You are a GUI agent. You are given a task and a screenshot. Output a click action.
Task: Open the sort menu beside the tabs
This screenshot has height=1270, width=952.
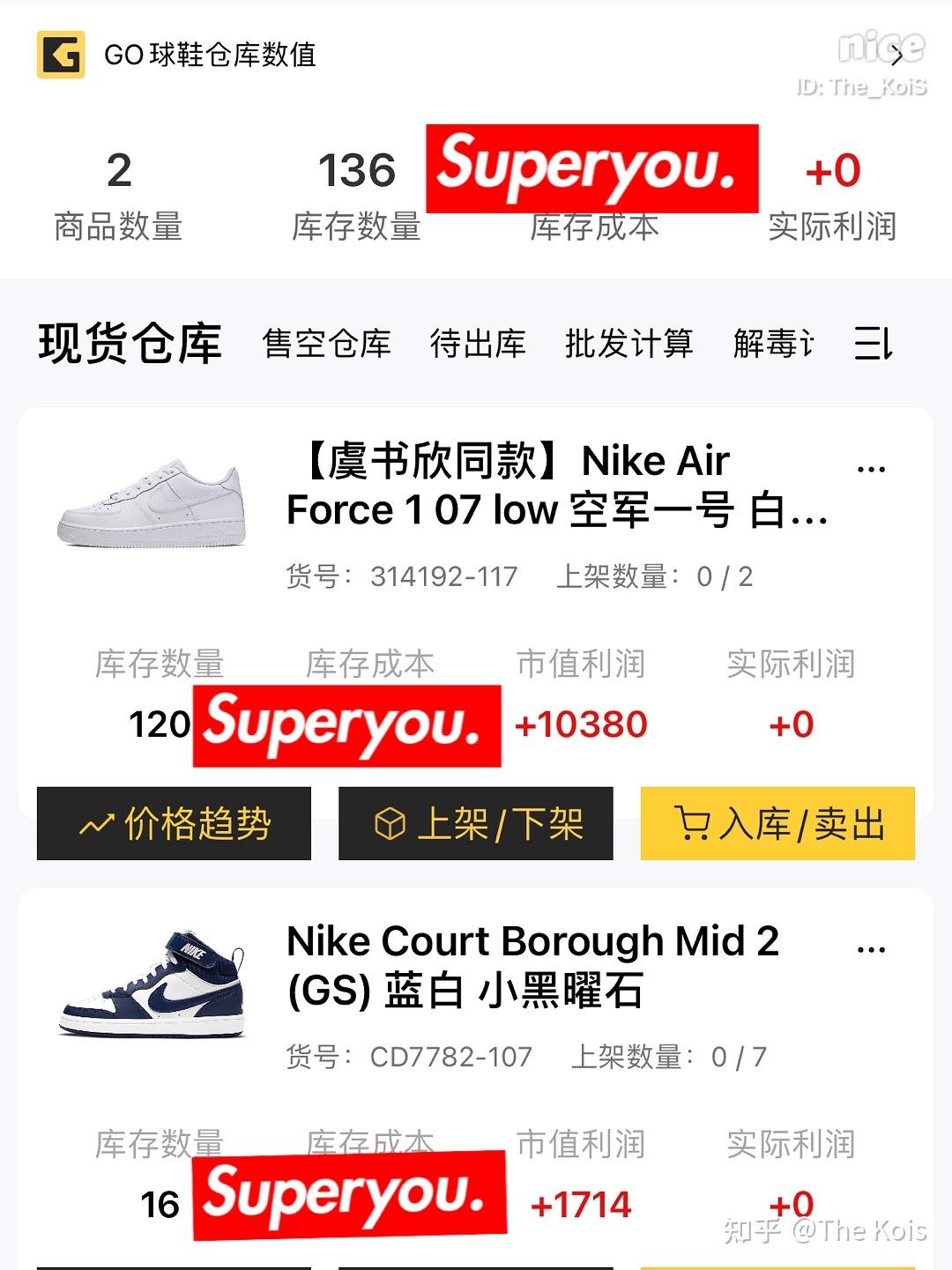click(873, 344)
